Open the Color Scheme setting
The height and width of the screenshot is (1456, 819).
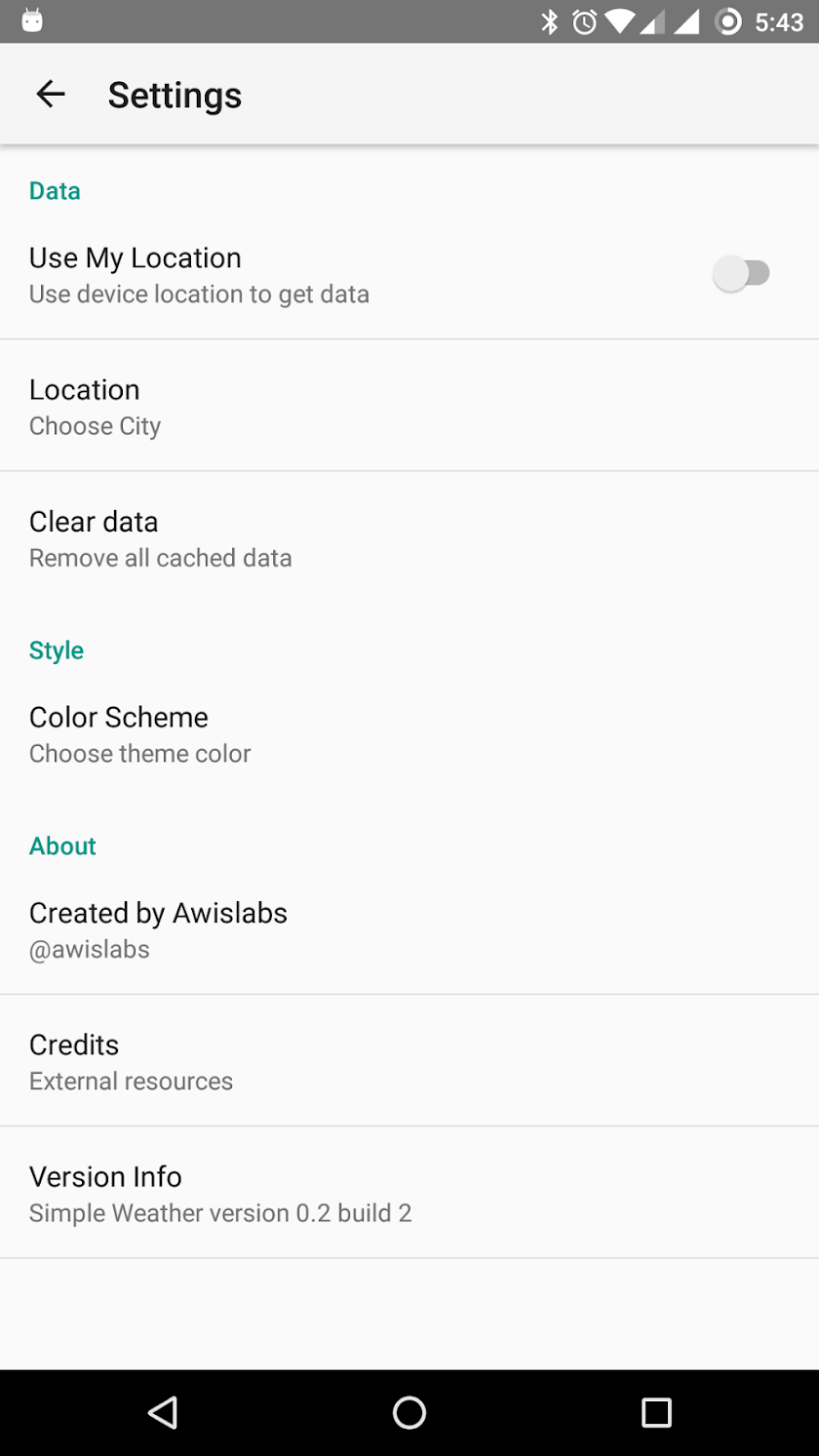[x=409, y=733]
